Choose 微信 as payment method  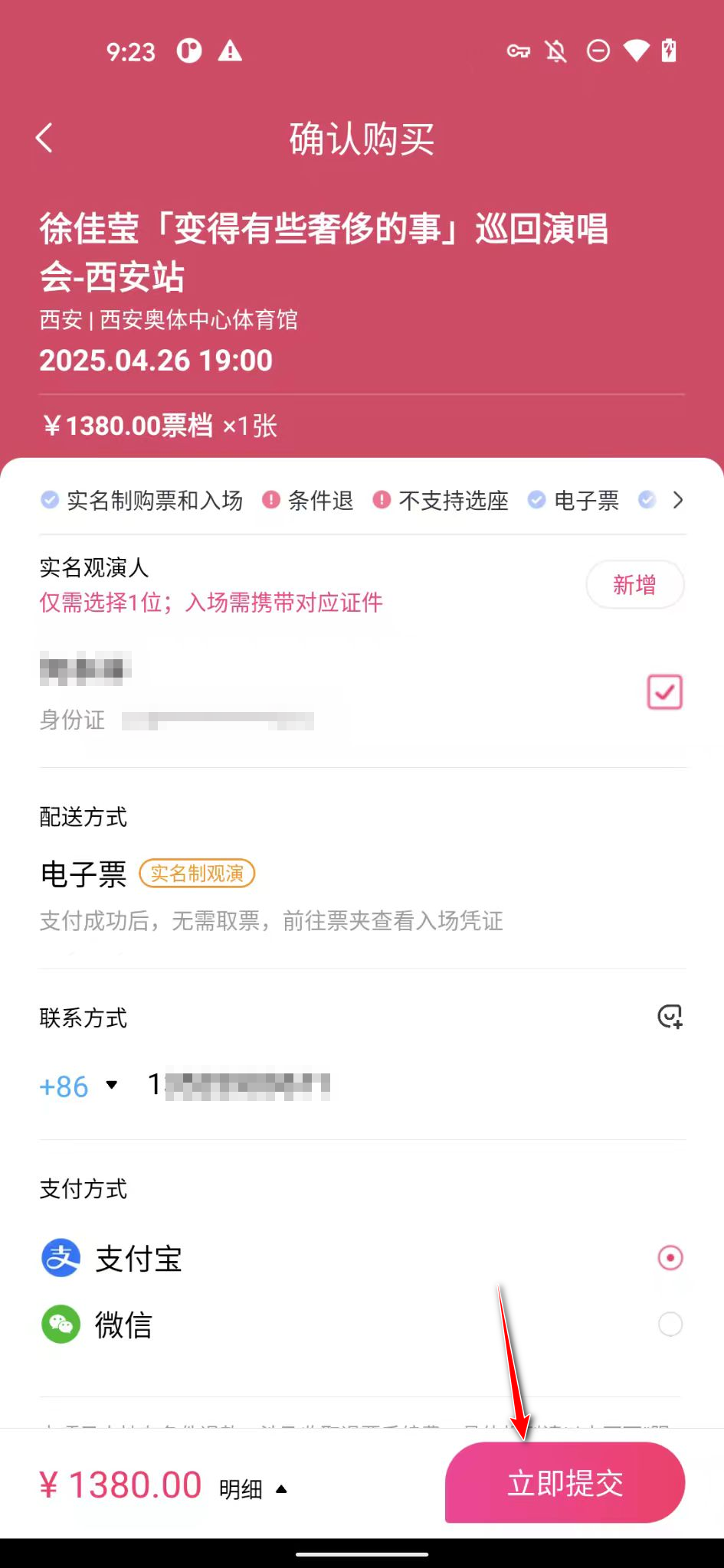pos(670,1325)
